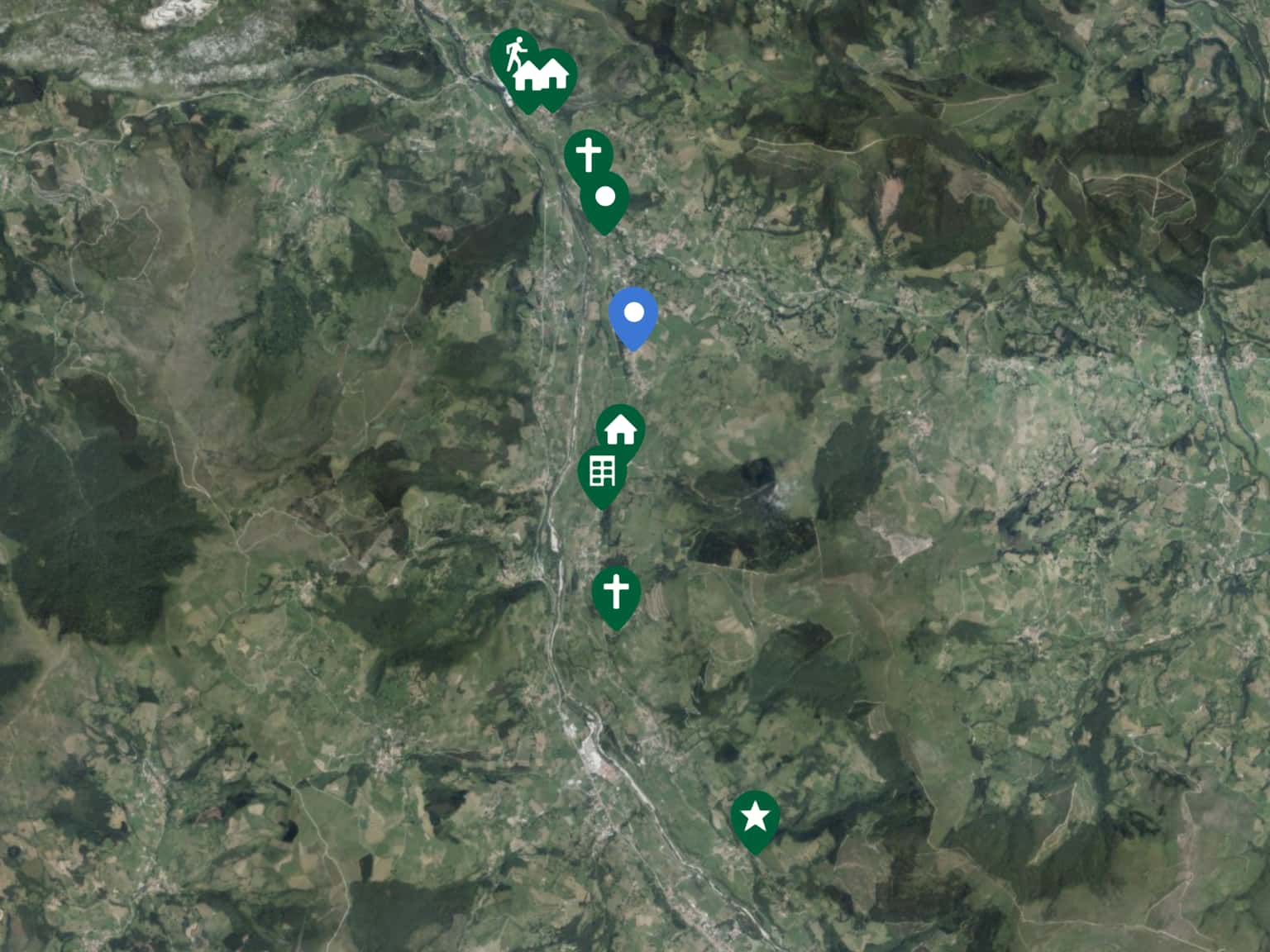
Task: Select the star marker
Action: 755,816
